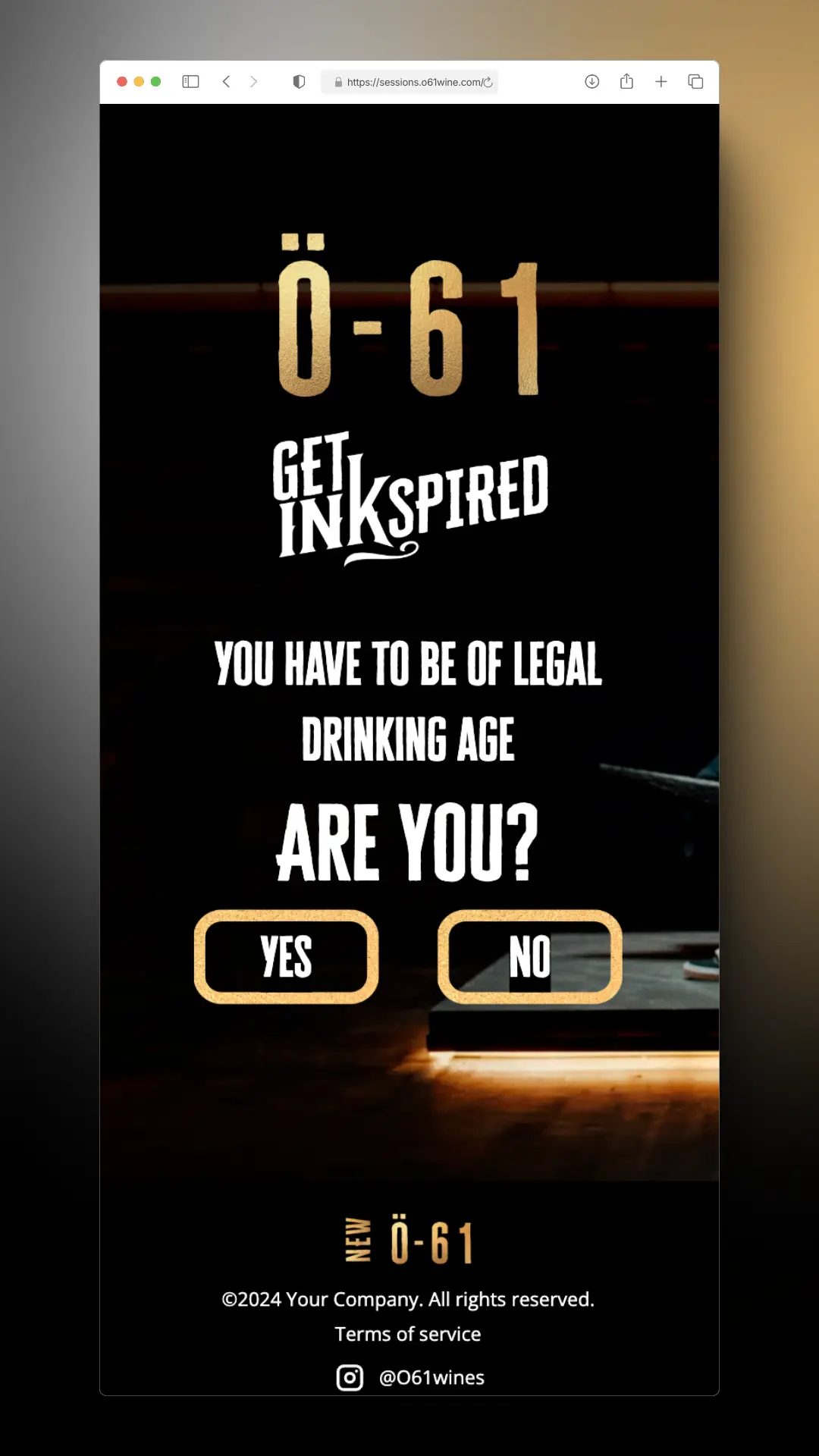Screen dimensions: 819x1456
Task: Minimize the window with the yellow button
Action: 139,81
